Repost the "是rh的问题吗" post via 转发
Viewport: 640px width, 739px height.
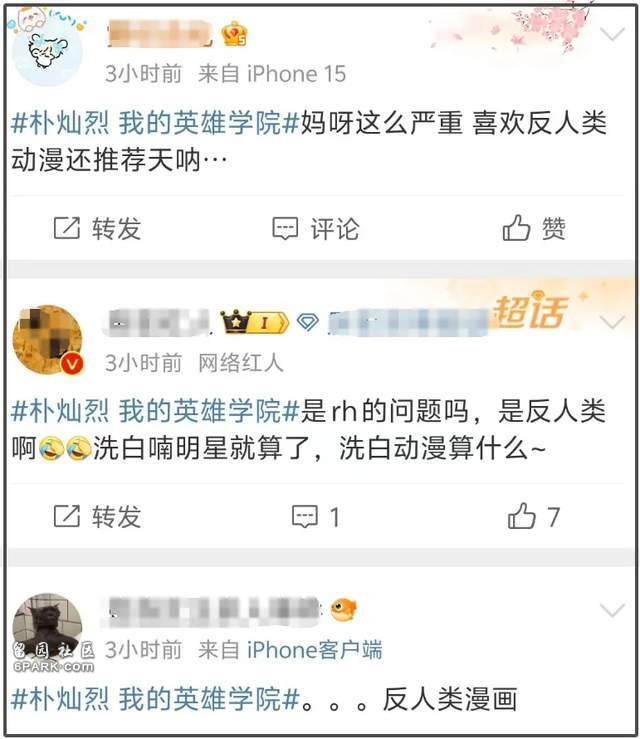tap(97, 517)
